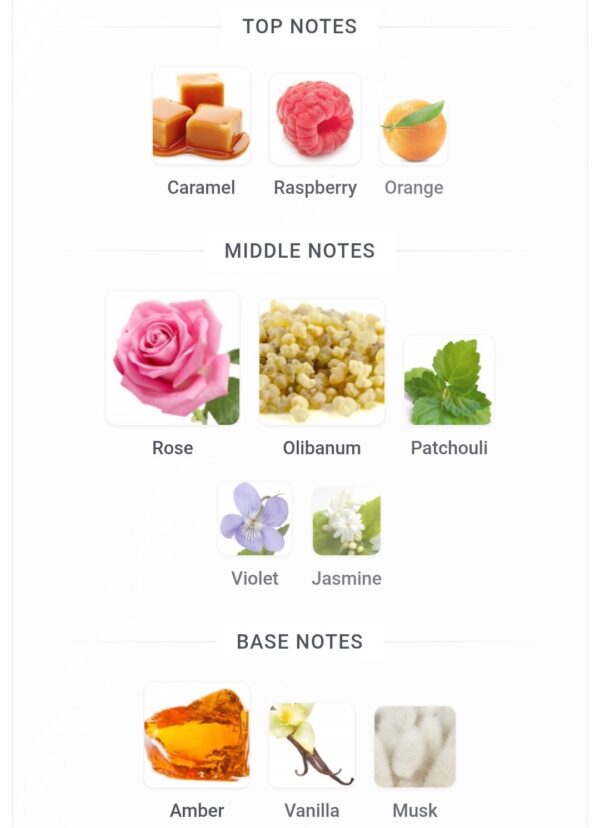Viewport: 600px width, 828px height.
Task: Open the Violet note
Action: click(x=255, y=519)
